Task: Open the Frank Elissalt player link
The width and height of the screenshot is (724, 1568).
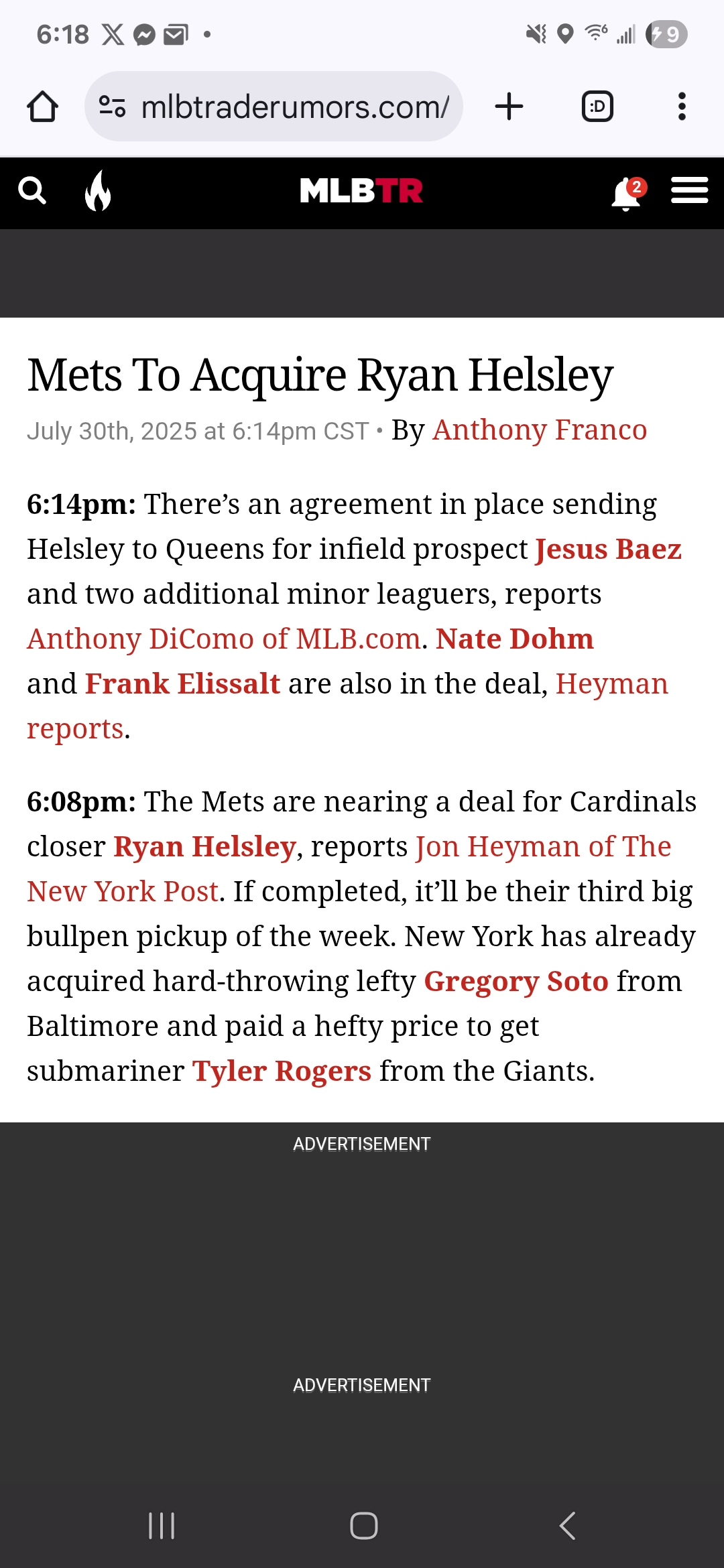Action: click(182, 683)
